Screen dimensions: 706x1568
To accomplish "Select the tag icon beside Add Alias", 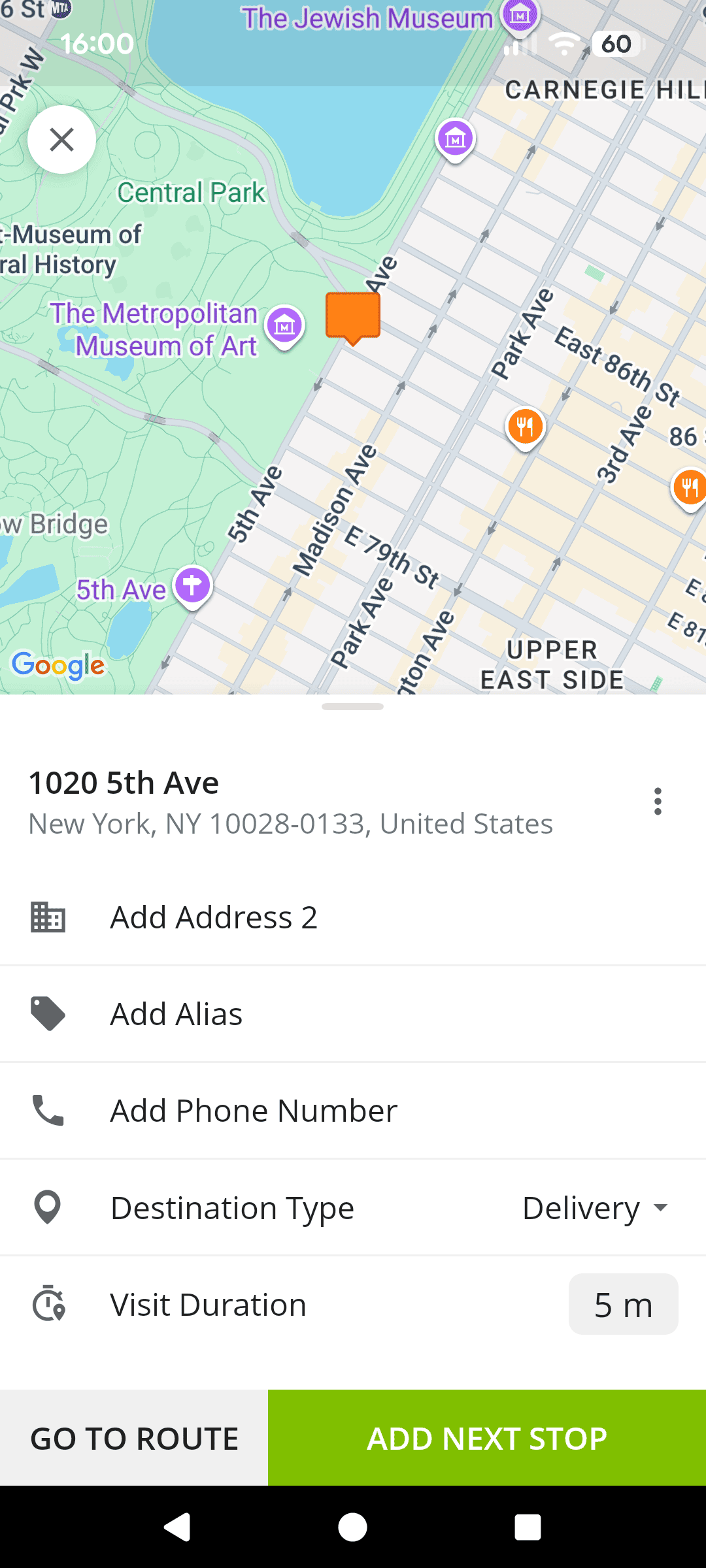I will pyautogui.click(x=48, y=1013).
